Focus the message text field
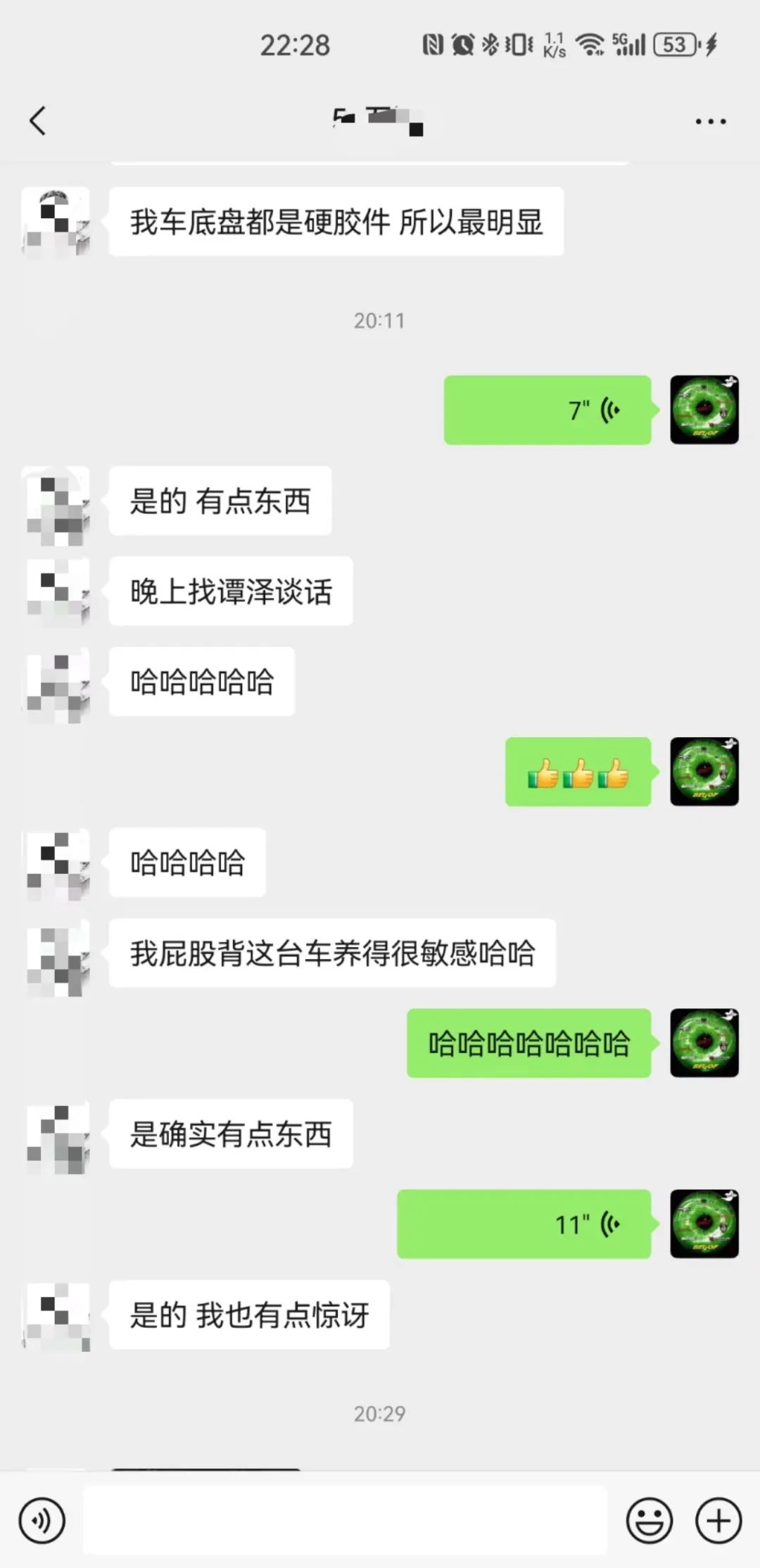Image resolution: width=760 pixels, height=1568 pixels. click(x=345, y=1520)
